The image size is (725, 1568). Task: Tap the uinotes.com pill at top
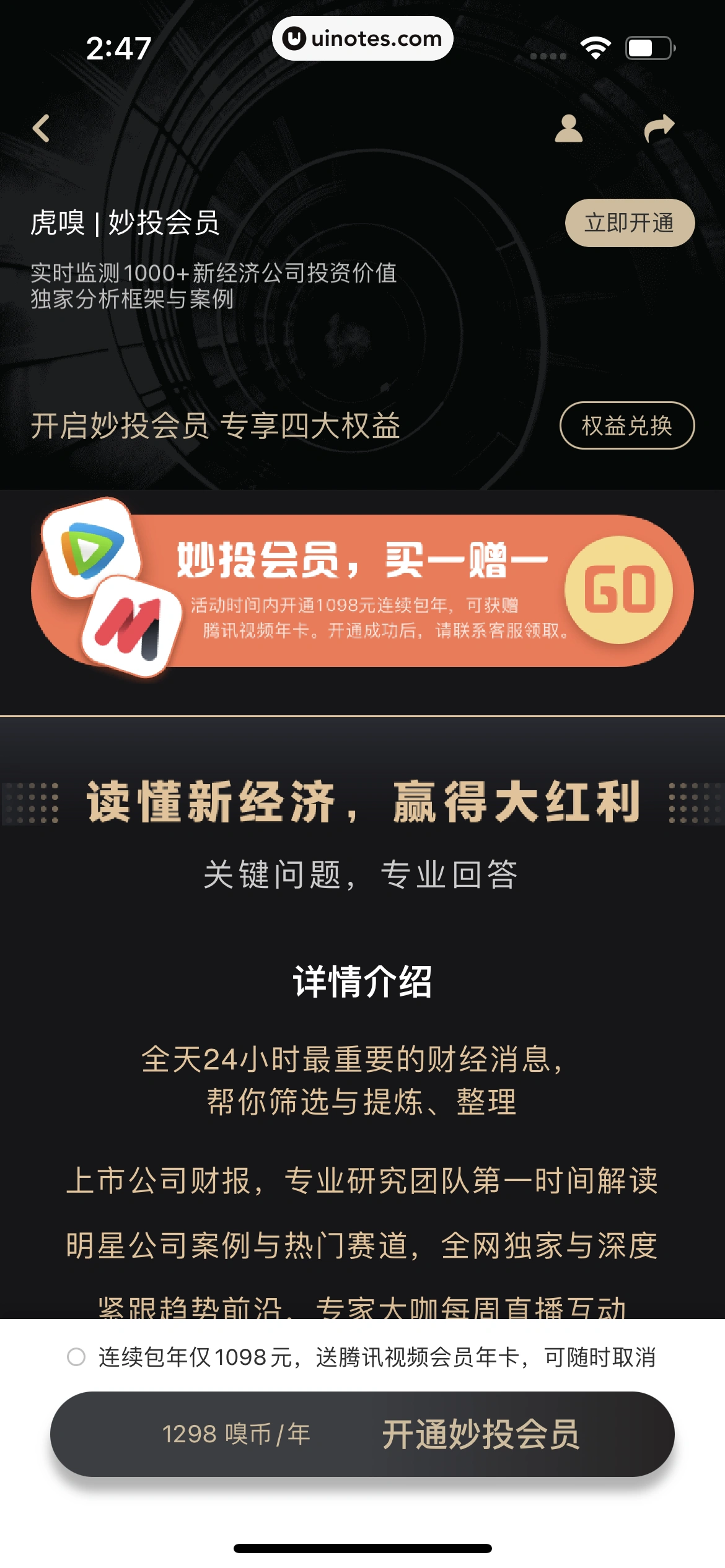362,38
